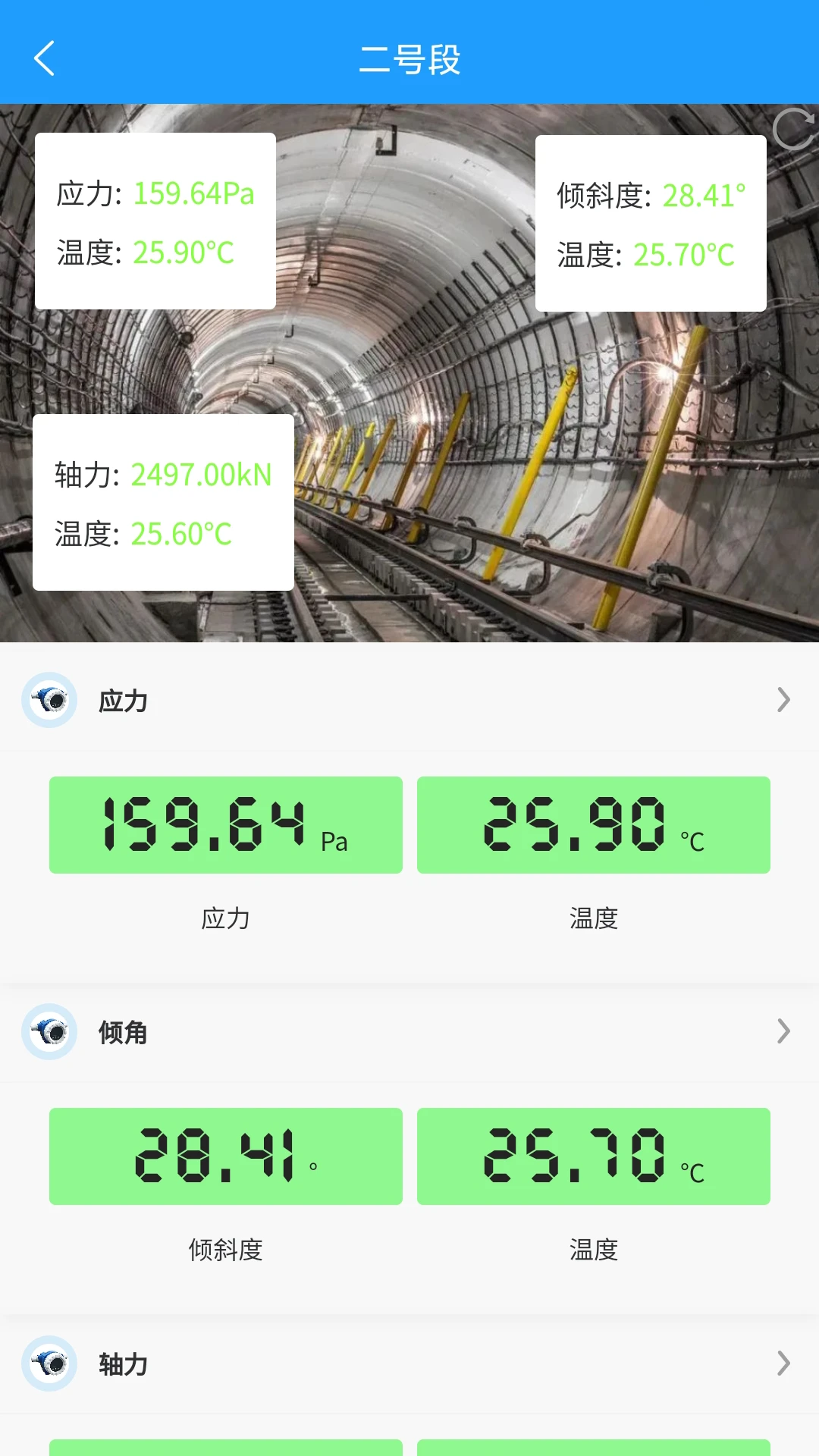Click the 25.90℃ temperature LCD display
The image size is (819, 1456).
pos(594,825)
